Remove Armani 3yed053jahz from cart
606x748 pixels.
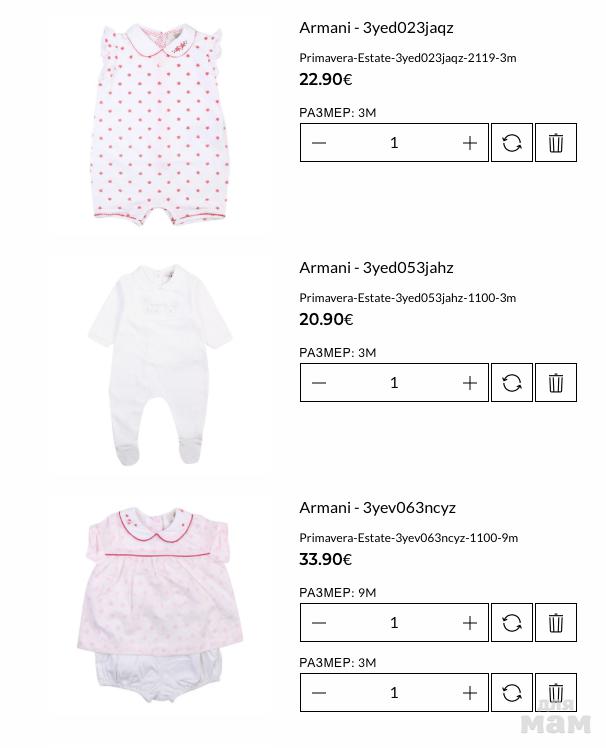(556, 383)
